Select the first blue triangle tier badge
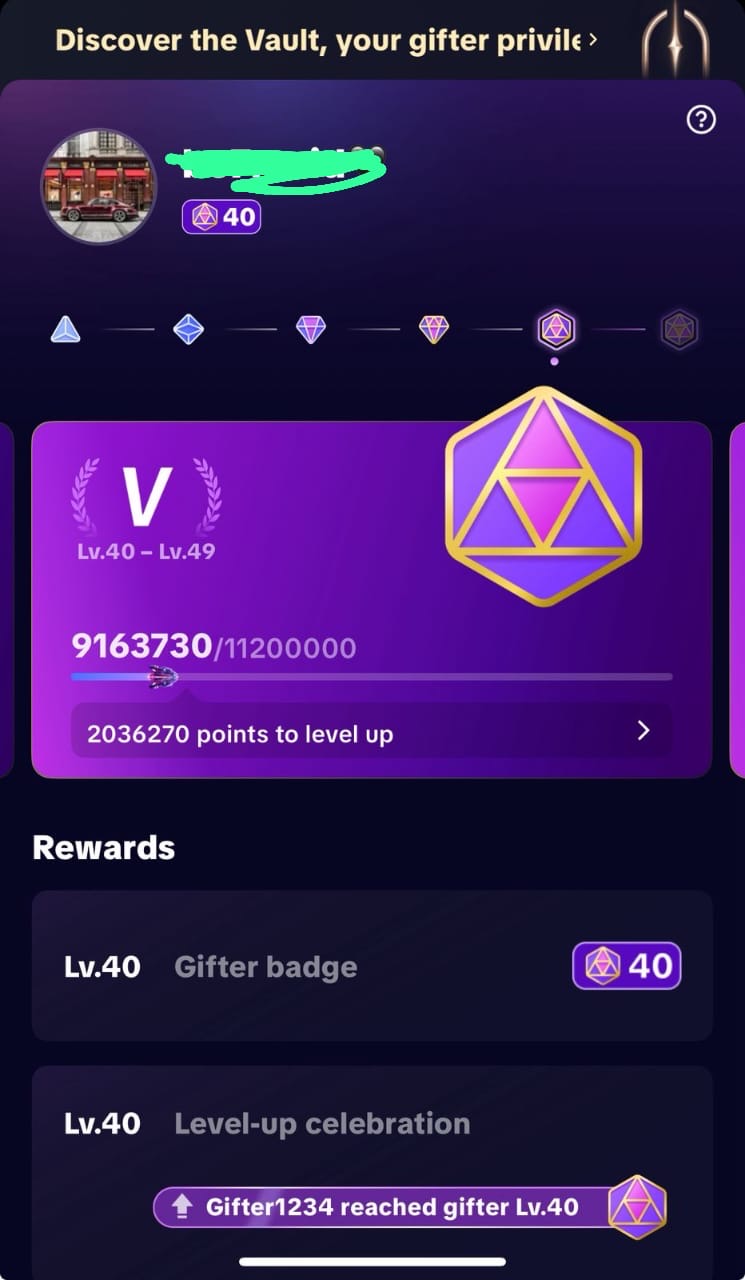 pyautogui.click(x=66, y=329)
